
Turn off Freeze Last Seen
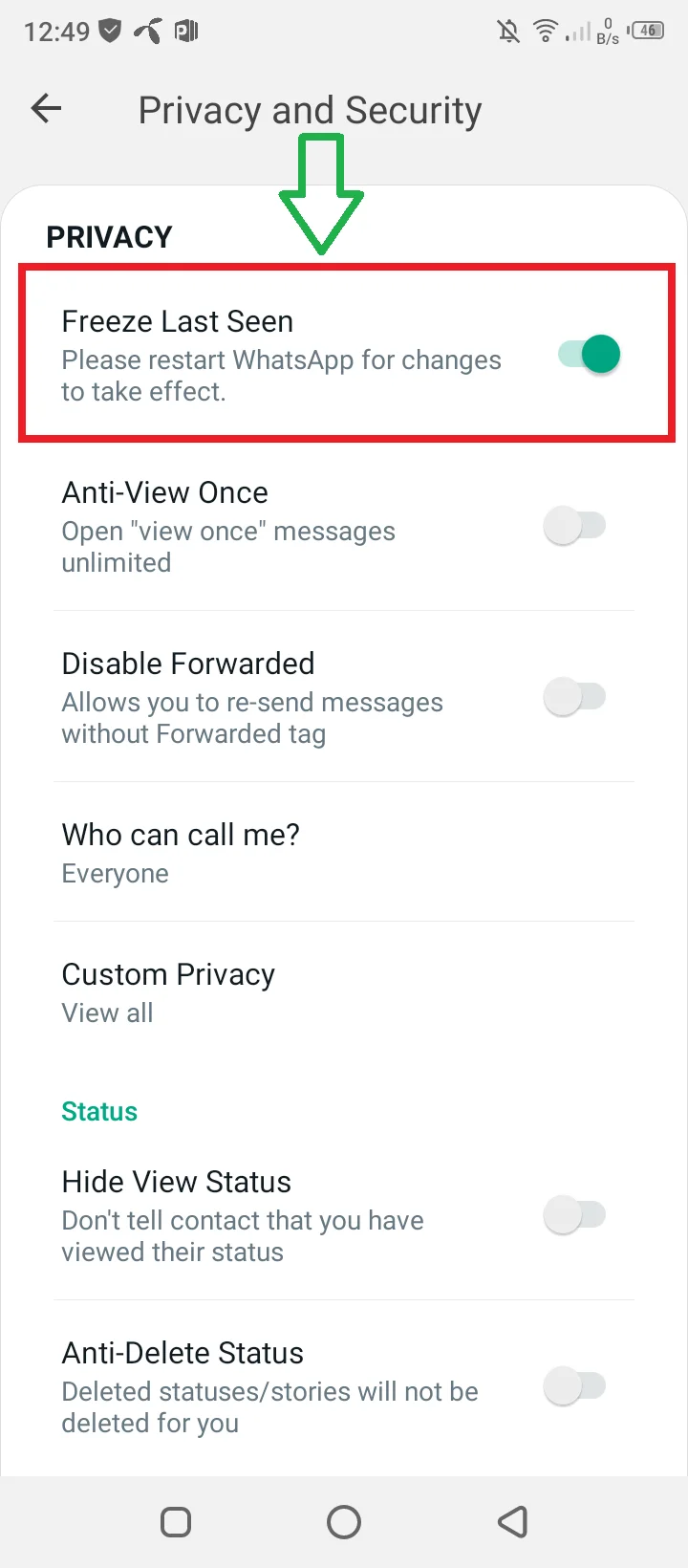coord(590,355)
